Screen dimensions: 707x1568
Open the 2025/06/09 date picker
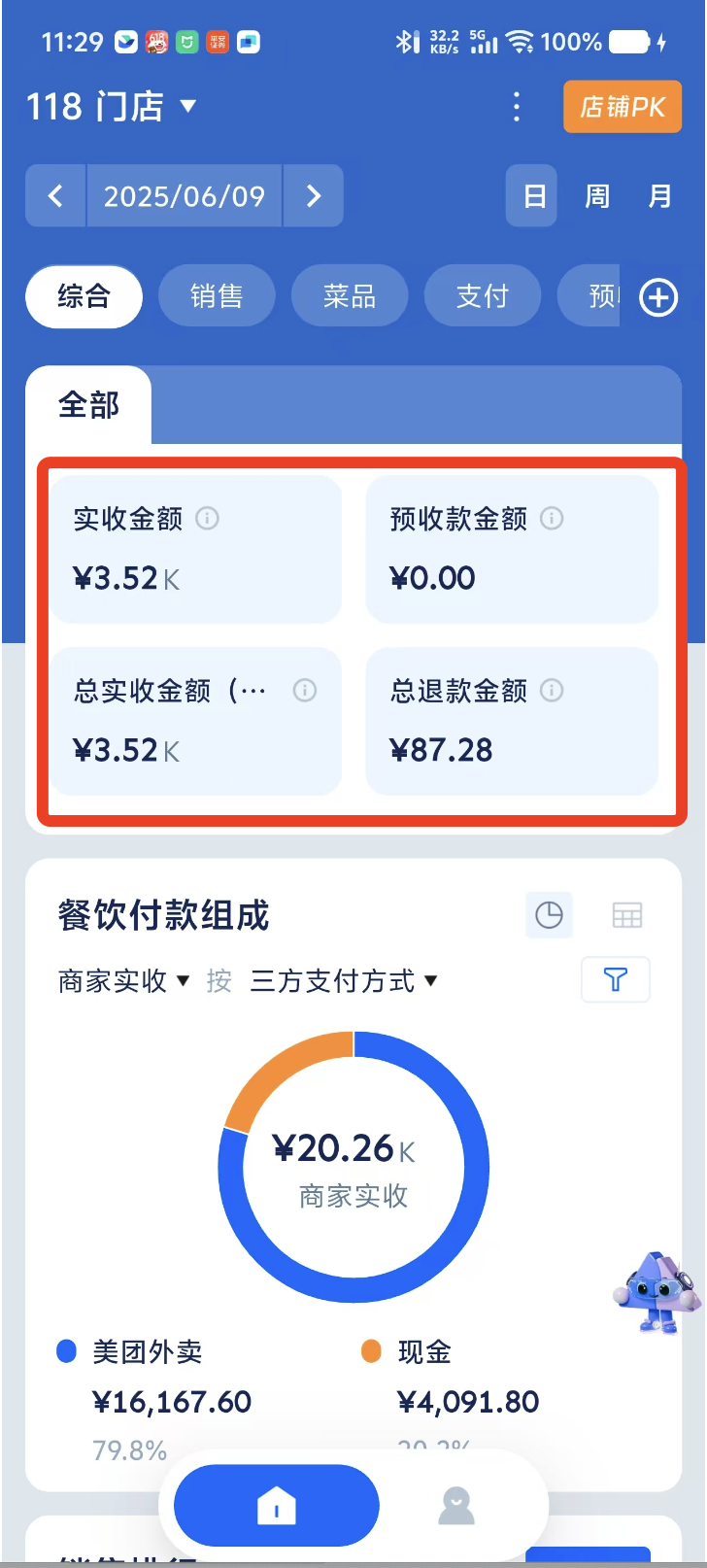point(185,196)
